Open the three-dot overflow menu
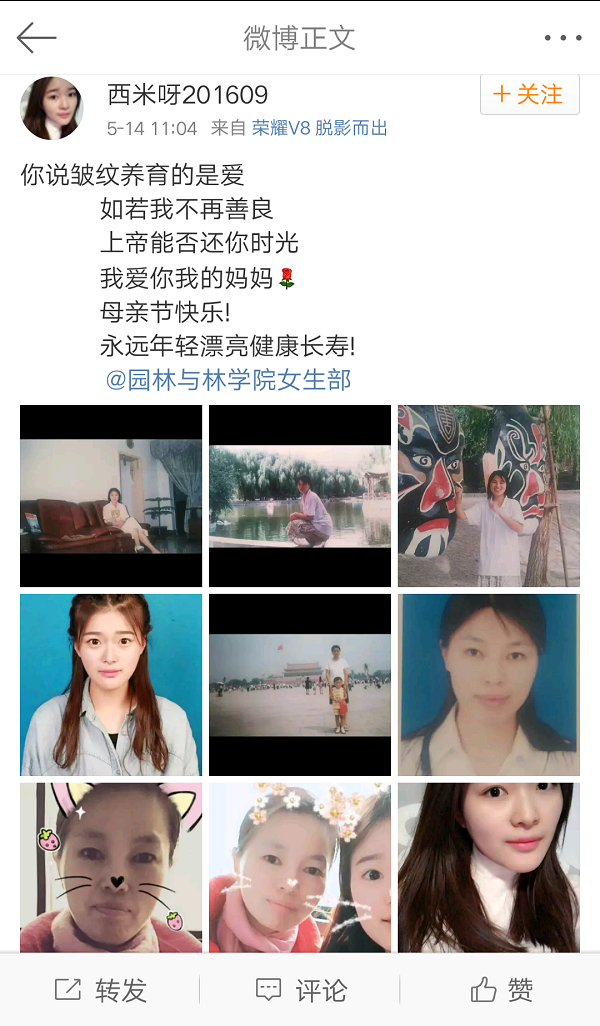The height and width of the screenshot is (1026, 600). click(x=562, y=39)
